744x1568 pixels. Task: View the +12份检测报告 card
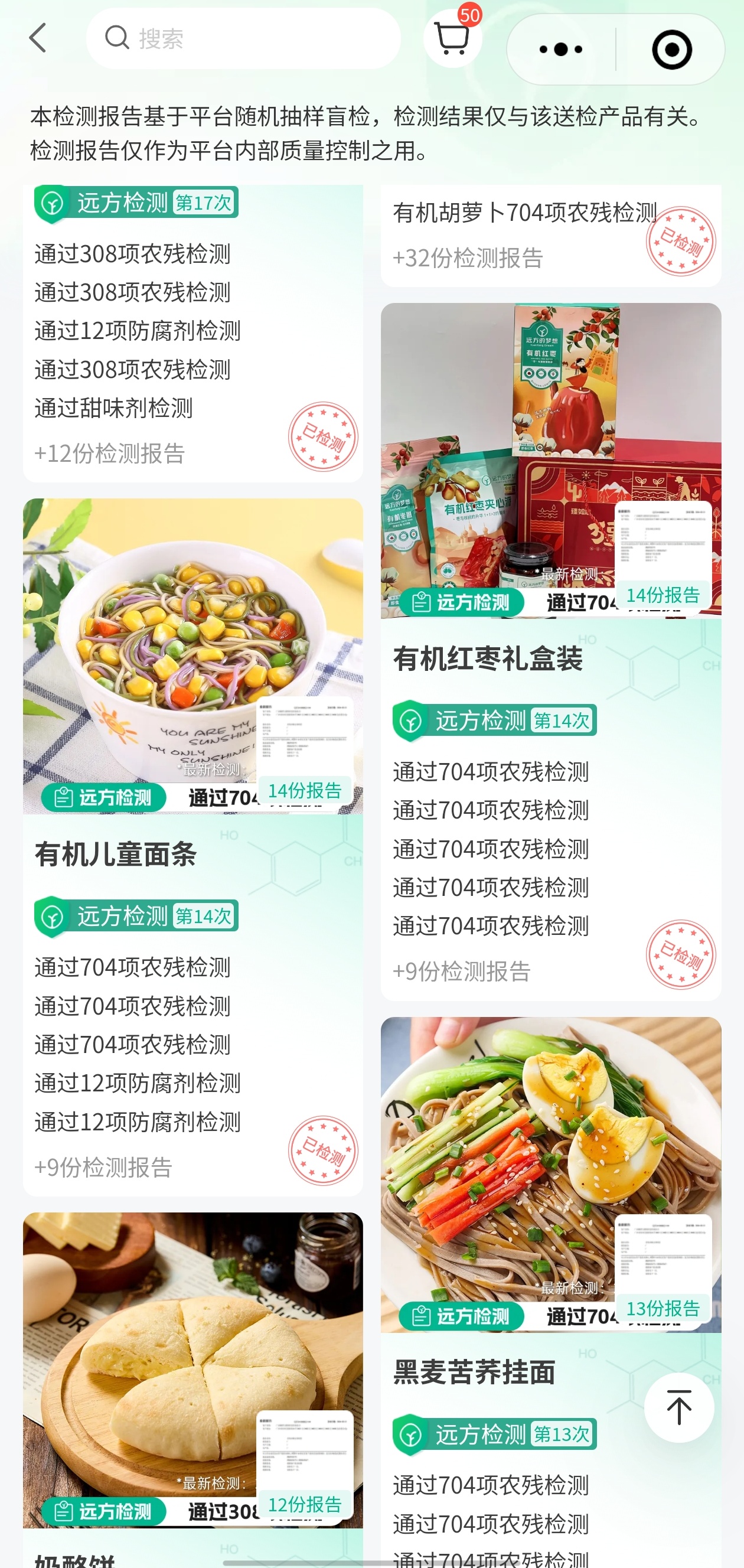193,334
